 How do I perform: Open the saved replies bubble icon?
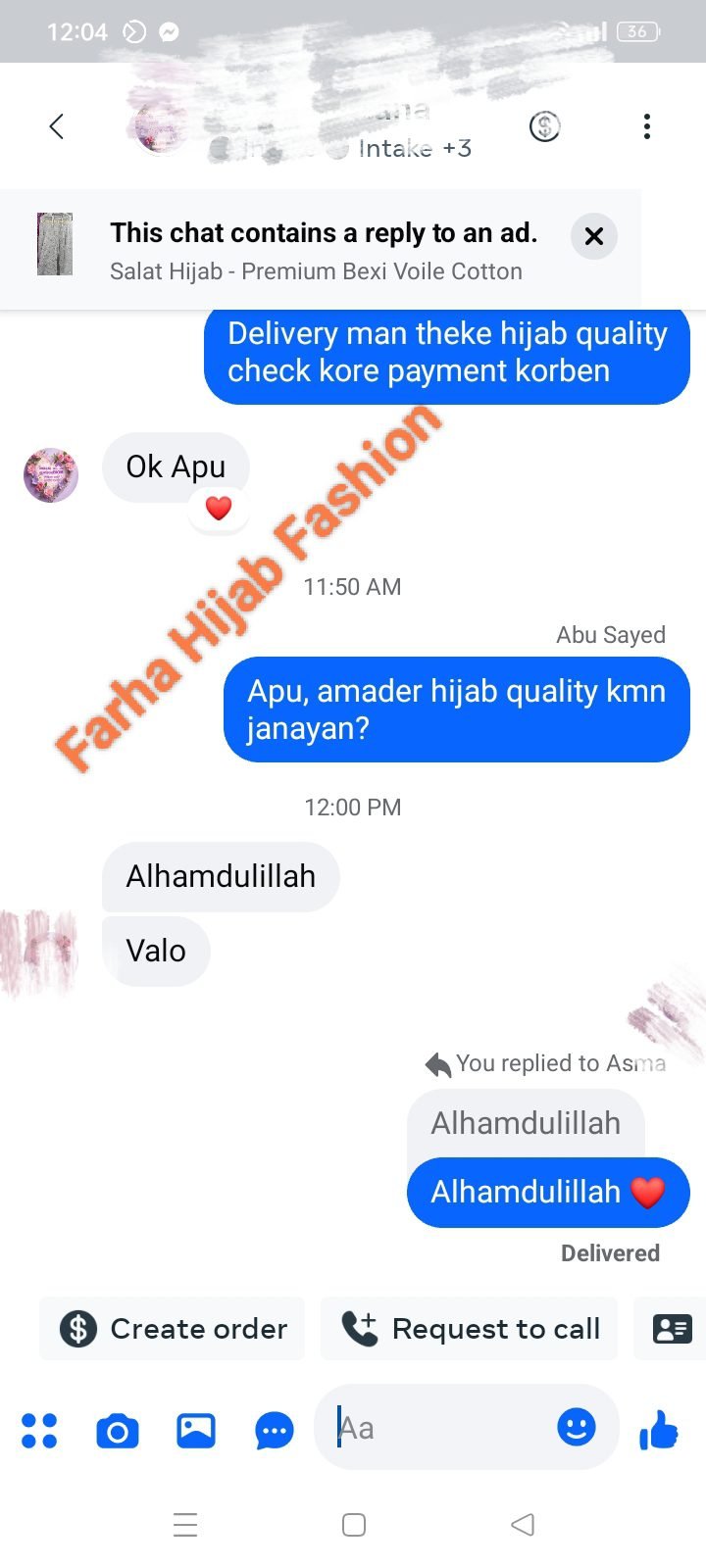[x=275, y=1431]
